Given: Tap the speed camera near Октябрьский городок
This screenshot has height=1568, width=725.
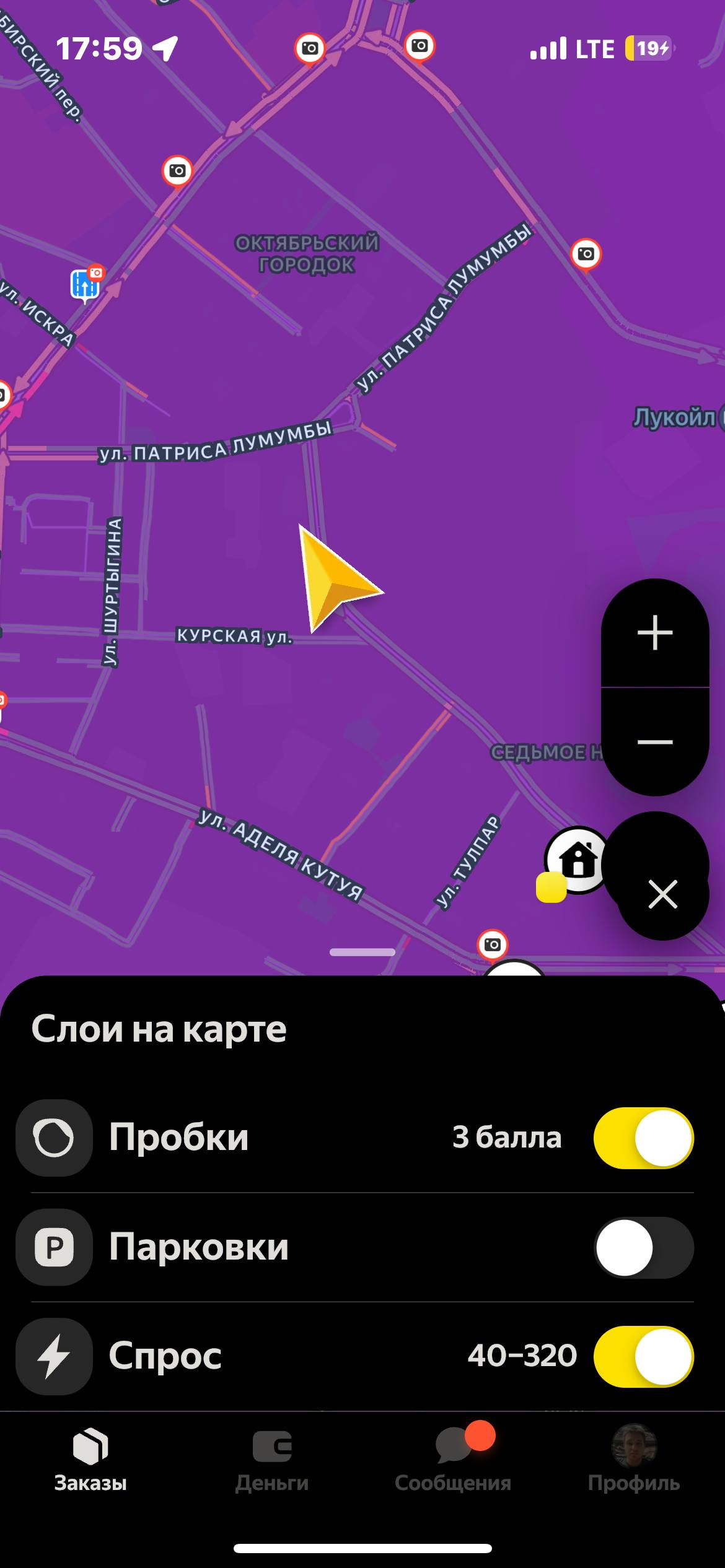Looking at the screenshot, I should [177, 171].
